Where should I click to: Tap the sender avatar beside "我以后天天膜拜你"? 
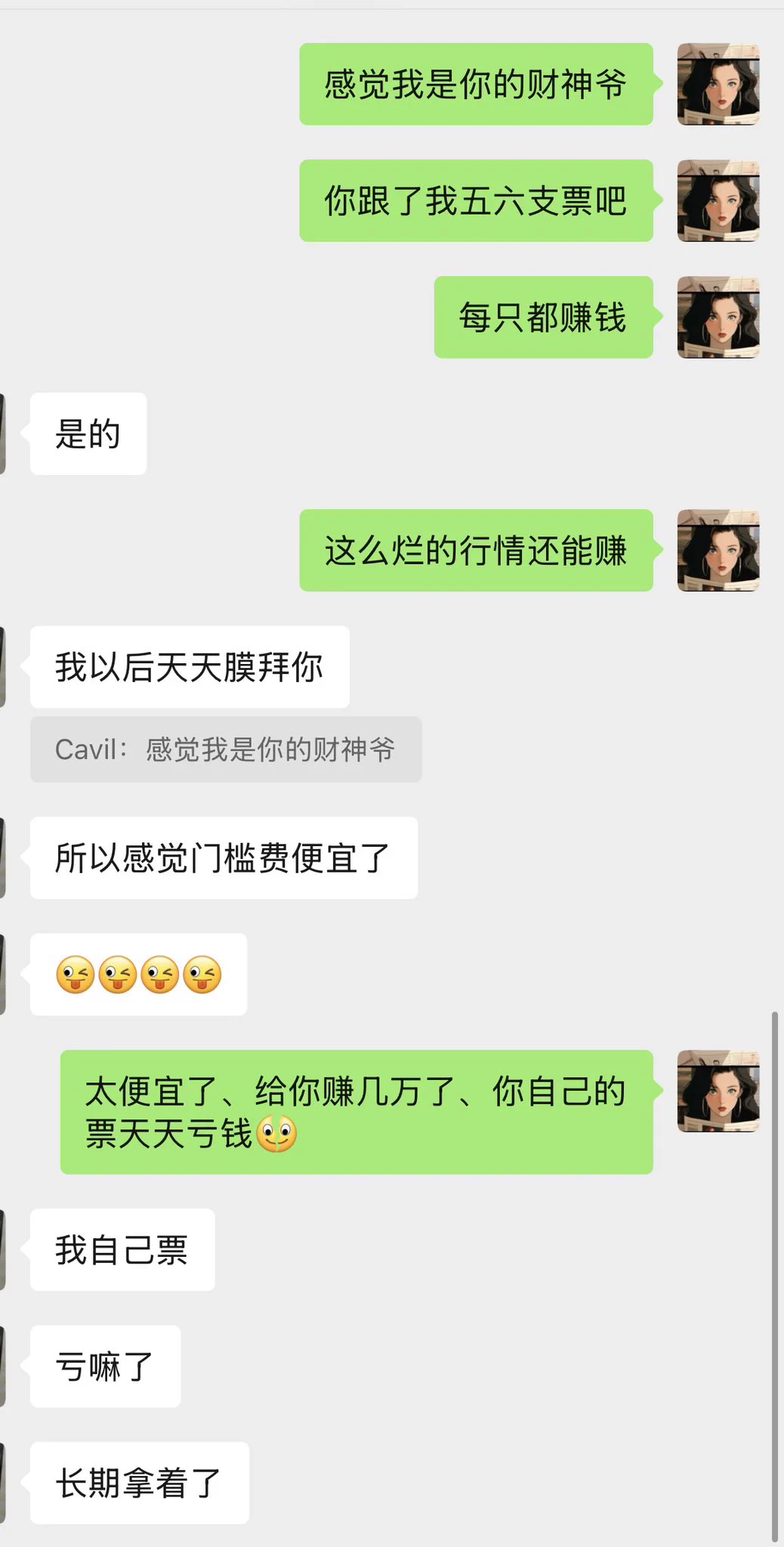(4, 665)
